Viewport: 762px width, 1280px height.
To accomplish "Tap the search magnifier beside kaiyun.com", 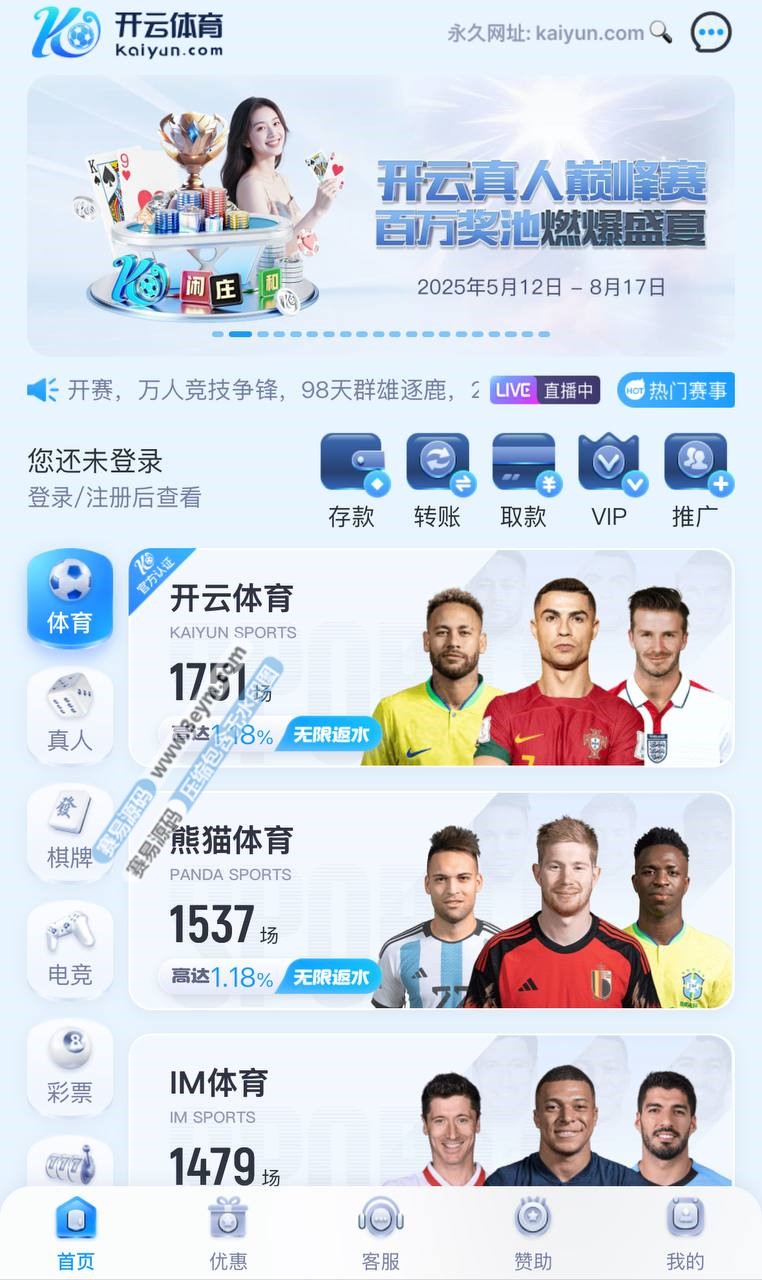I will pos(661,32).
